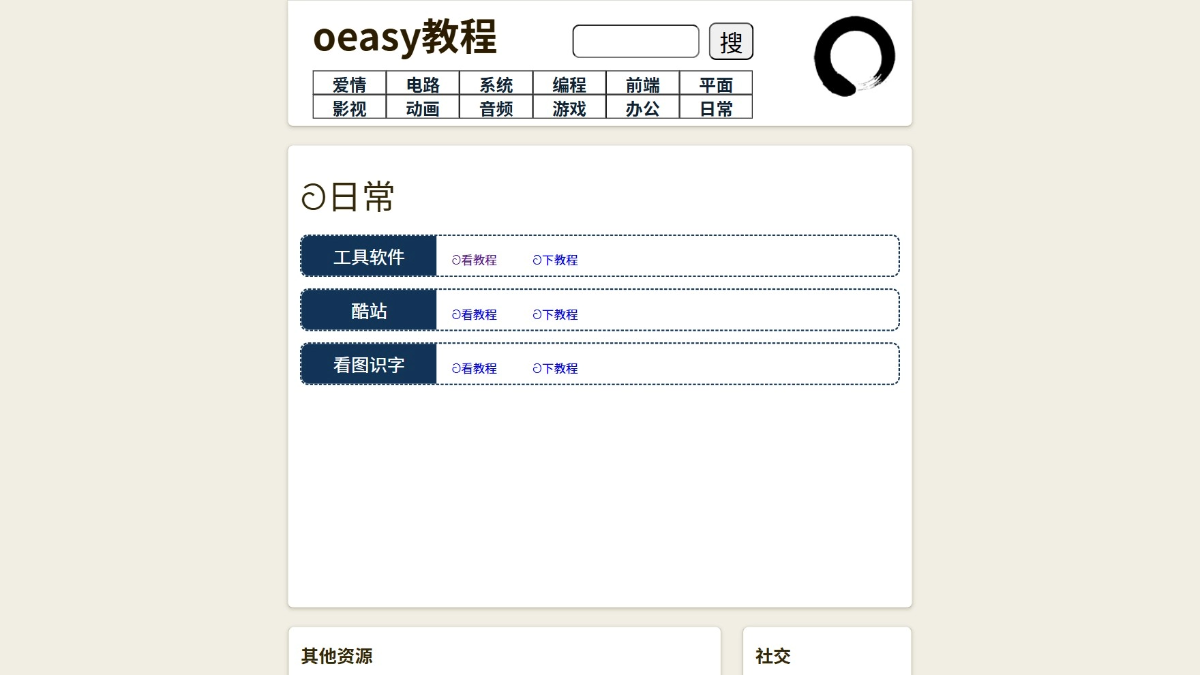Tap the search input box
1200x675 pixels.
coord(635,42)
